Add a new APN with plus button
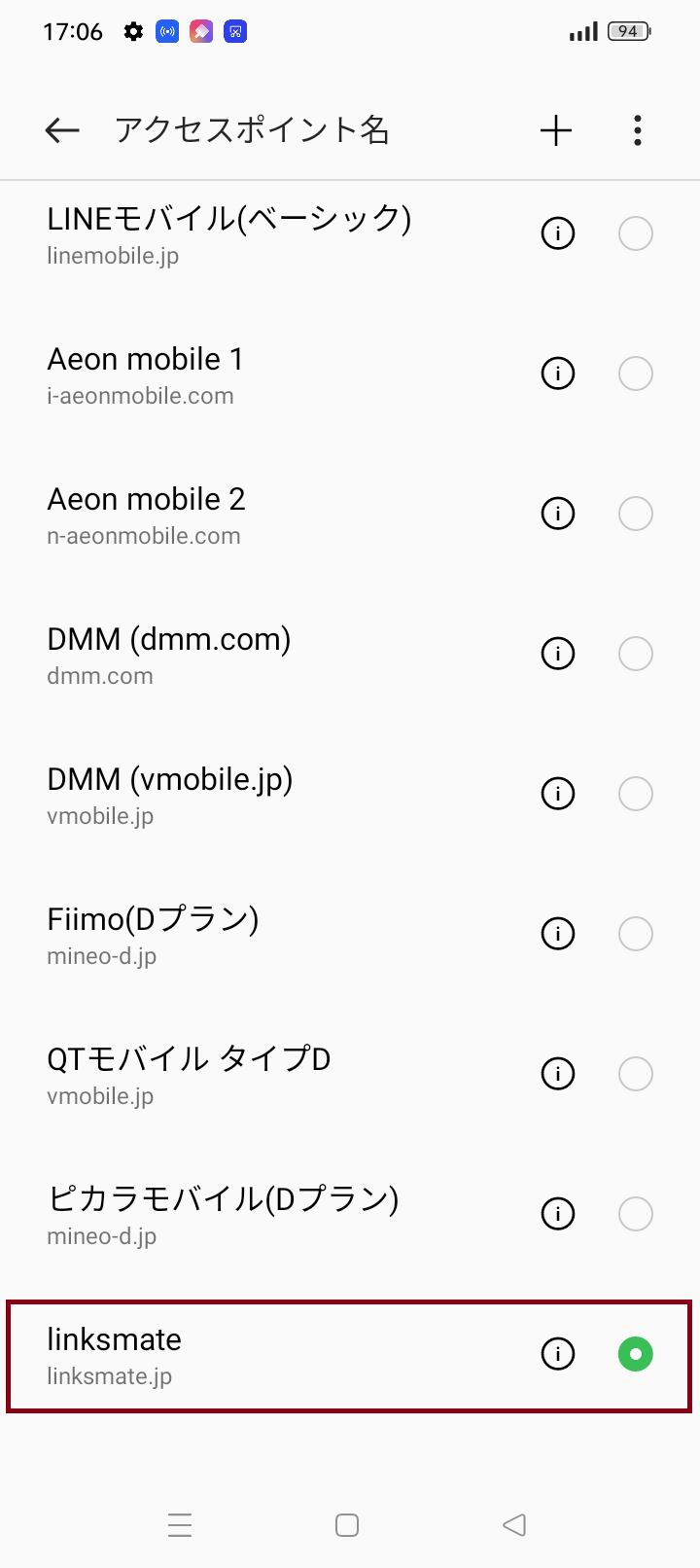700x1568 pixels. coord(554,129)
